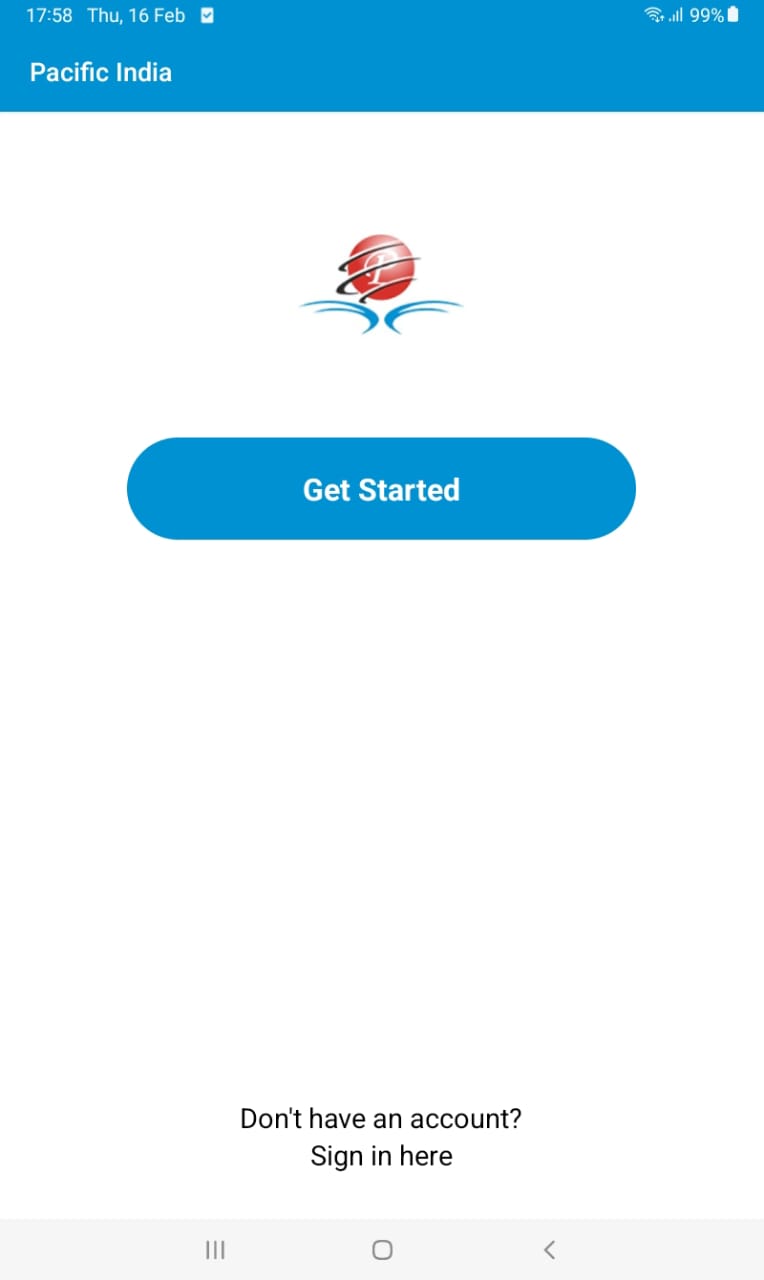Go to the device home screen

click(x=381, y=1249)
